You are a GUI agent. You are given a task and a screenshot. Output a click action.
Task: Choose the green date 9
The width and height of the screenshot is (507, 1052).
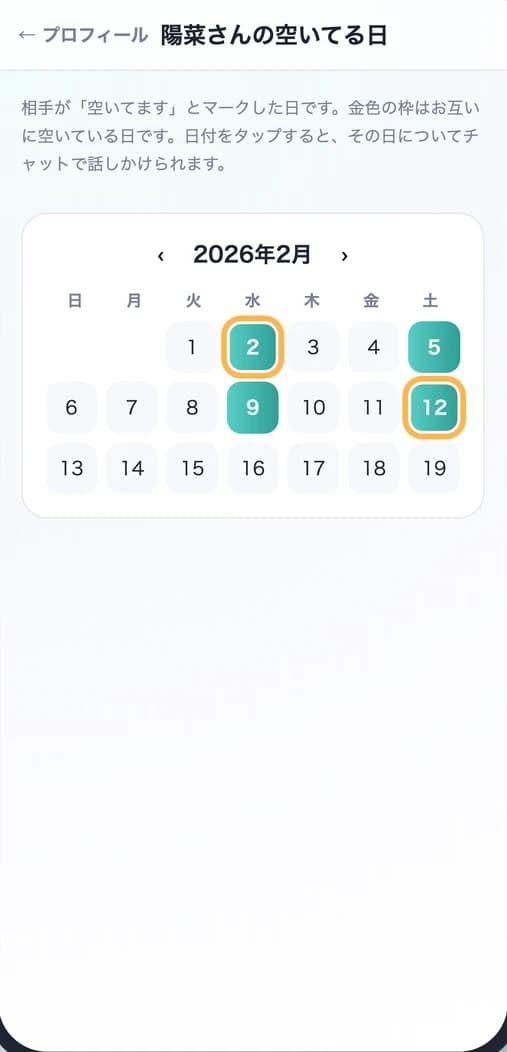coord(253,407)
